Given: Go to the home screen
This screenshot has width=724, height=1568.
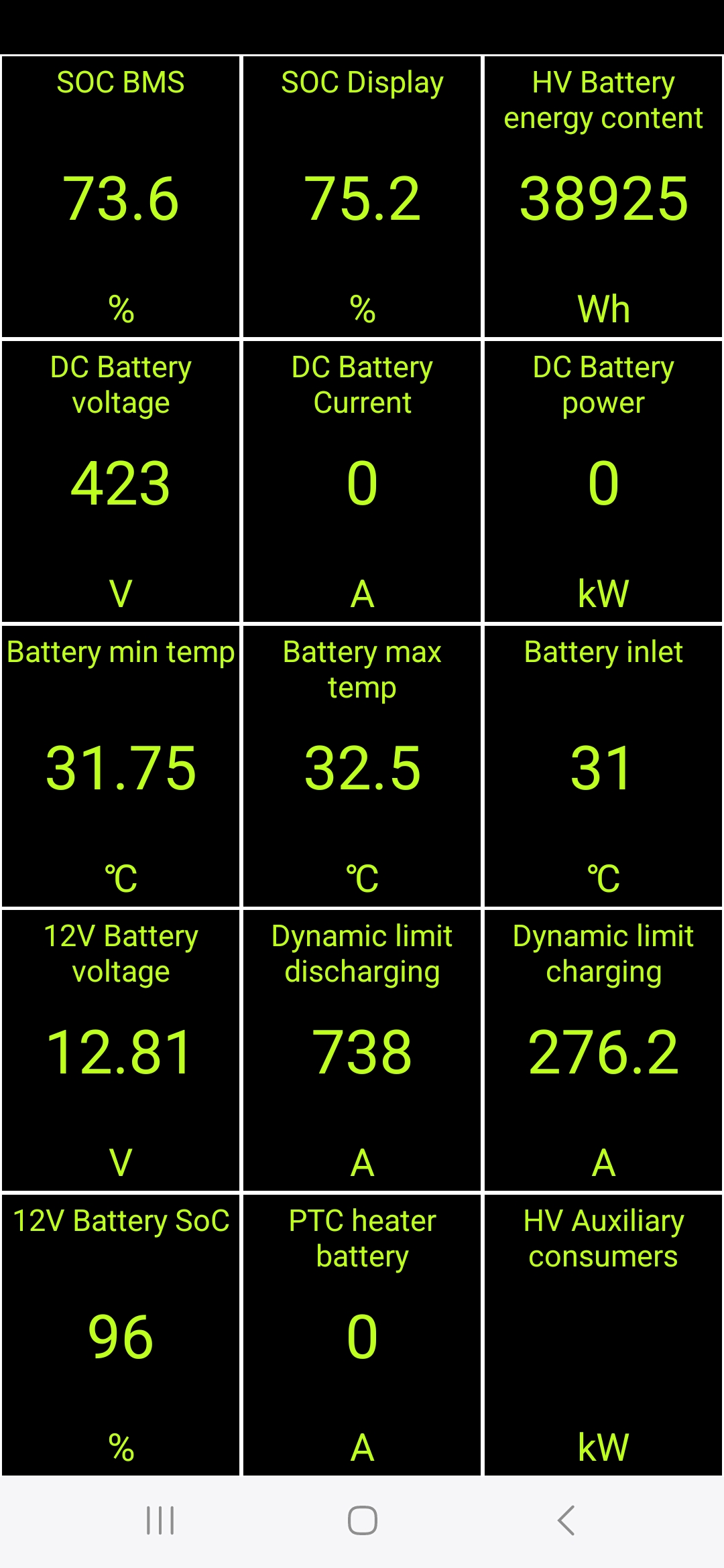Looking at the screenshot, I should pos(362,1520).
